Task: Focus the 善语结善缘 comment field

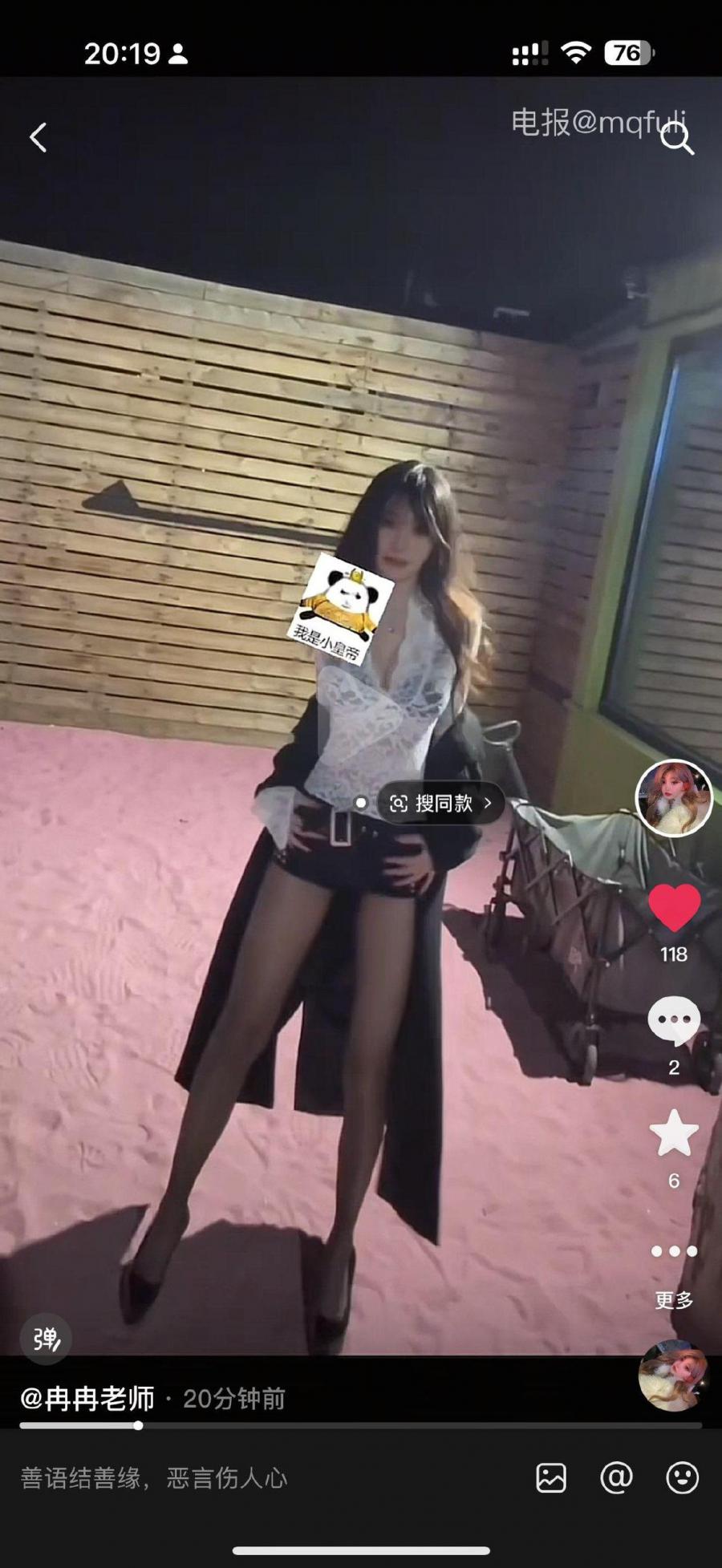Action: [241, 1478]
